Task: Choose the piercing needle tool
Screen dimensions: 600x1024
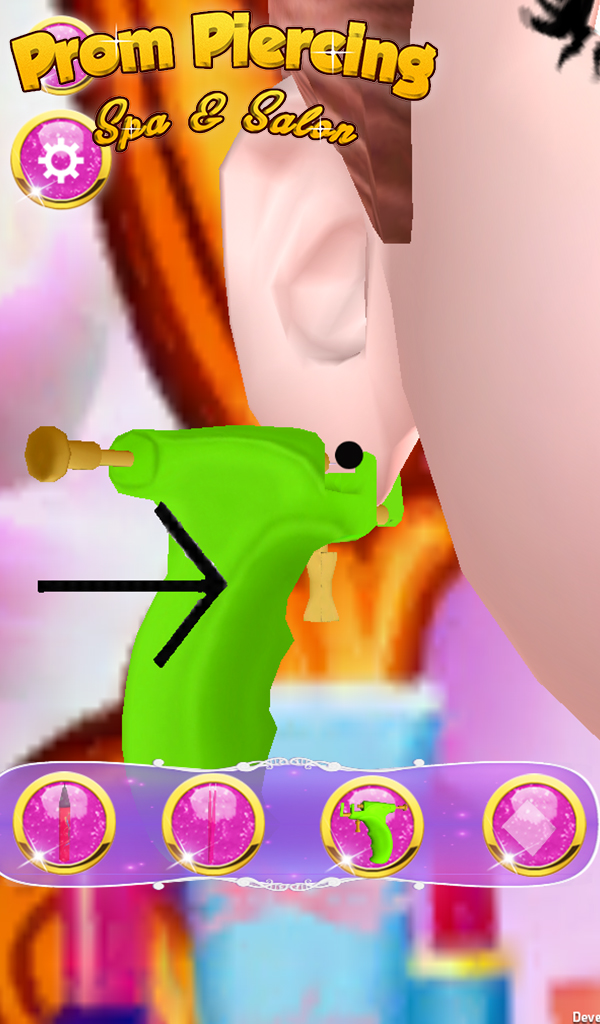Action: tap(213, 823)
